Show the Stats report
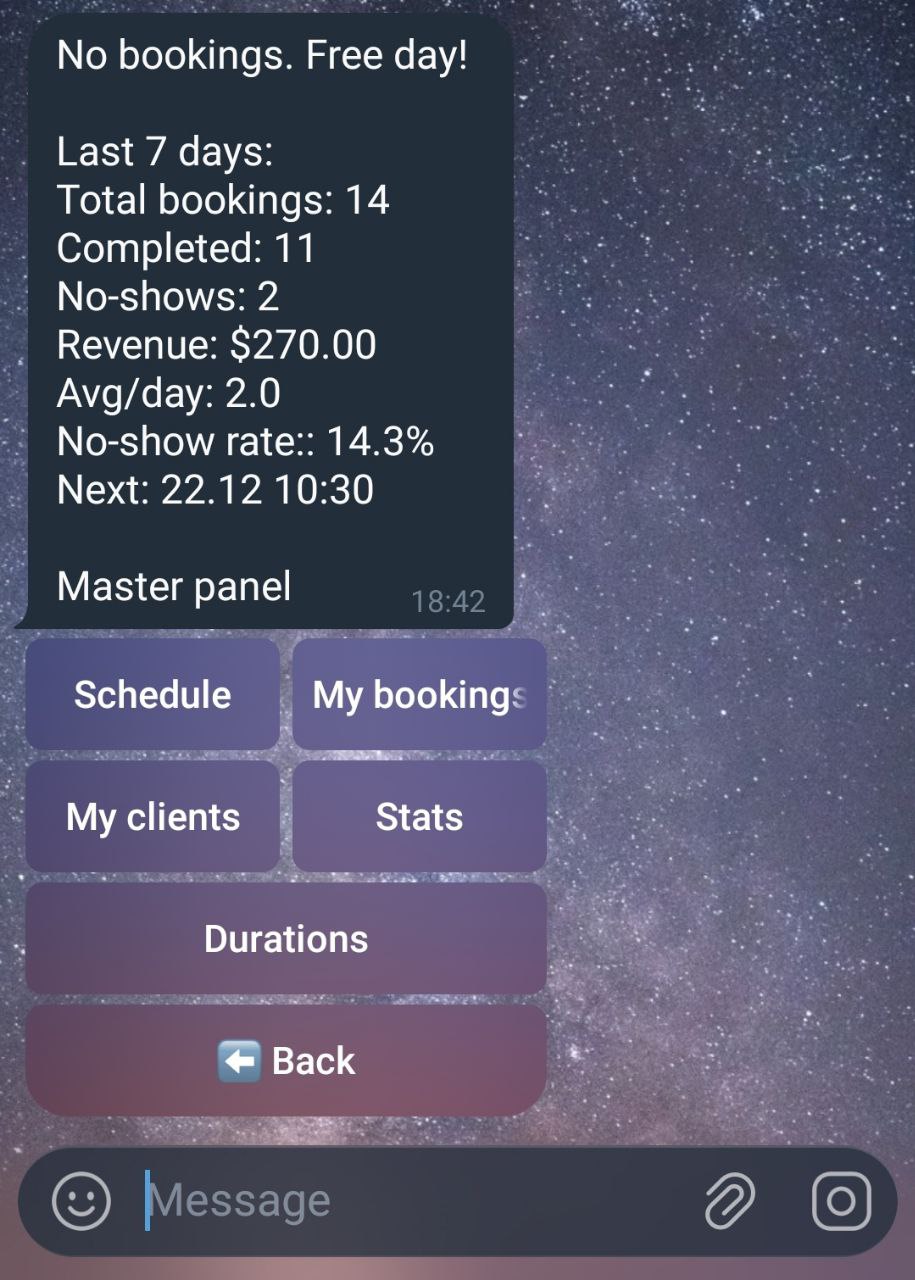The width and height of the screenshot is (915, 1280). [419, 817]
